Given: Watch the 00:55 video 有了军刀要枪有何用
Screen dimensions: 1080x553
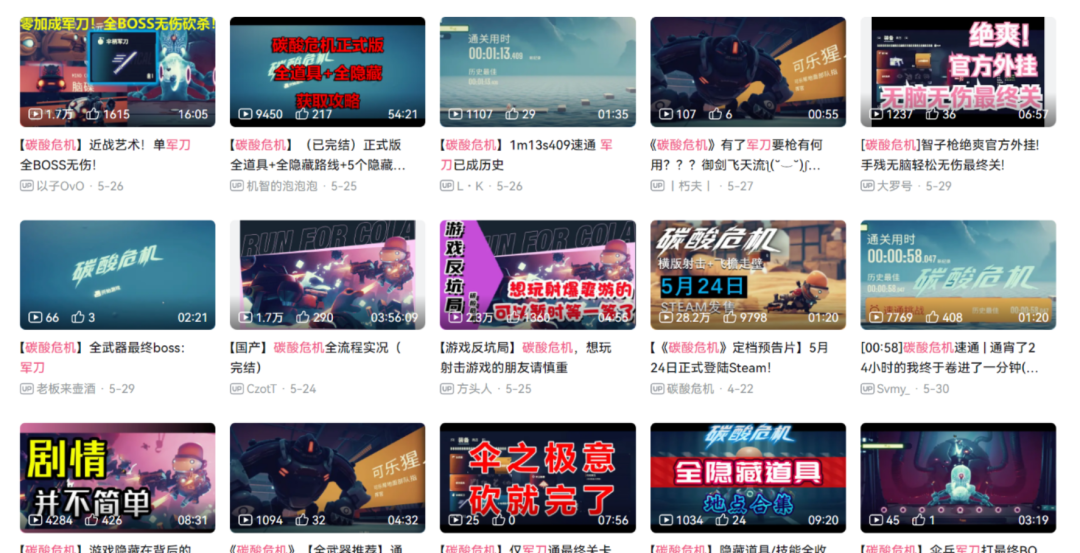Looking at the screenshot, I should (x=747, y=72).
